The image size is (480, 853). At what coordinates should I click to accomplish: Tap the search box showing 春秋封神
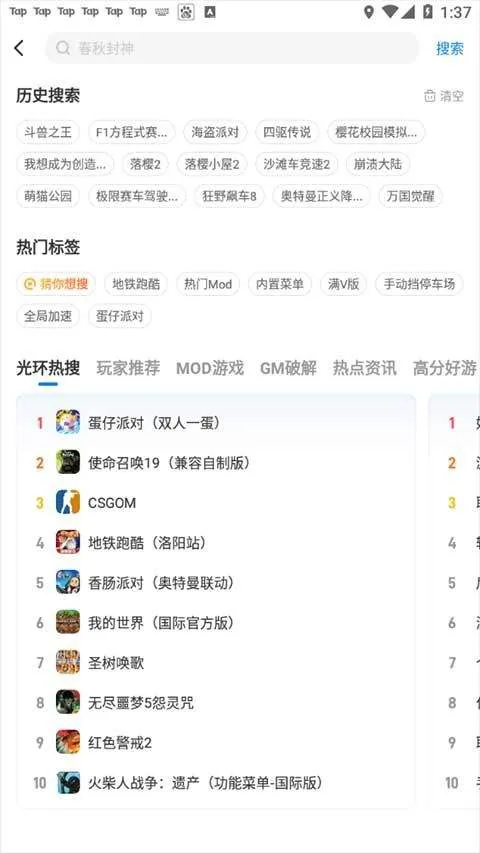(x=232, y=48)
